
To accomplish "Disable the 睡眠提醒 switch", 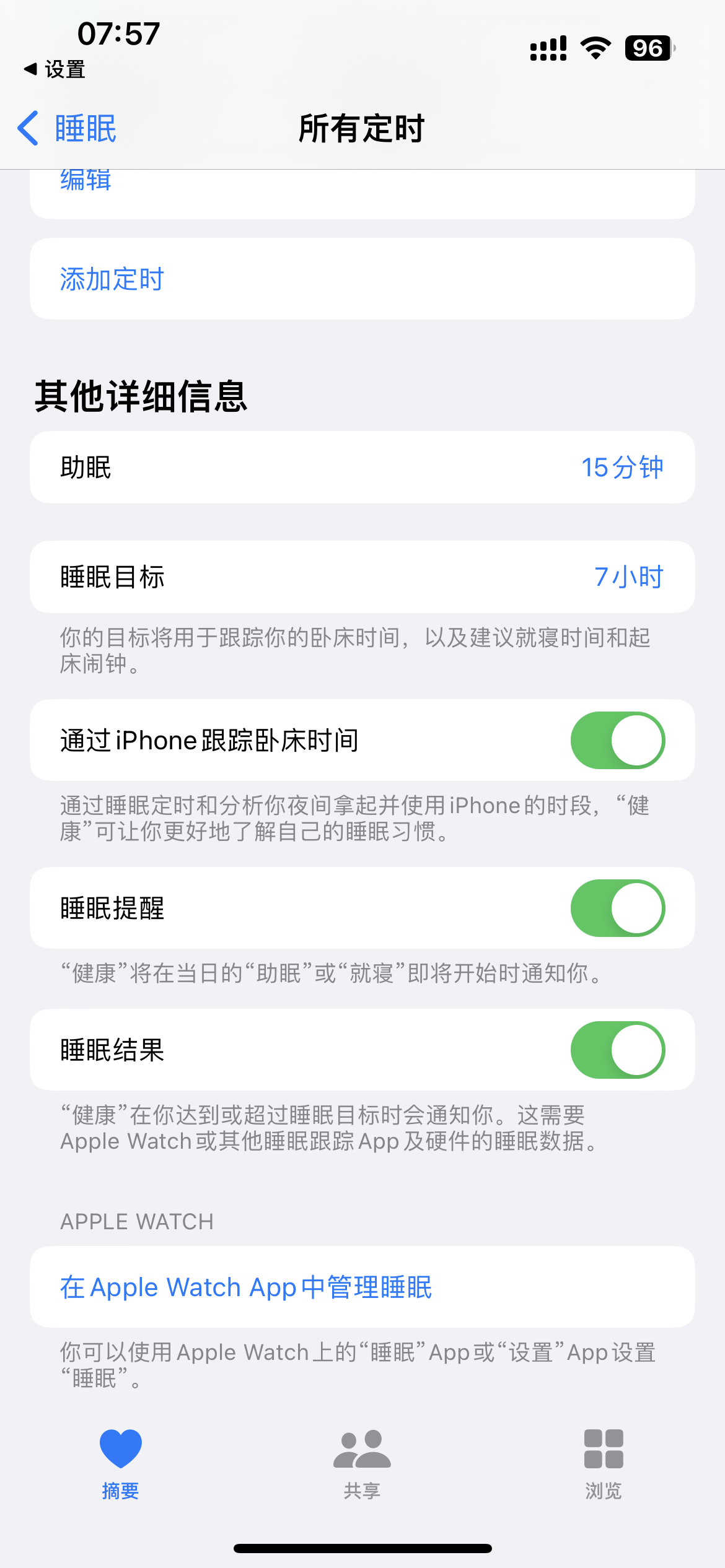I will coord(617,908).
